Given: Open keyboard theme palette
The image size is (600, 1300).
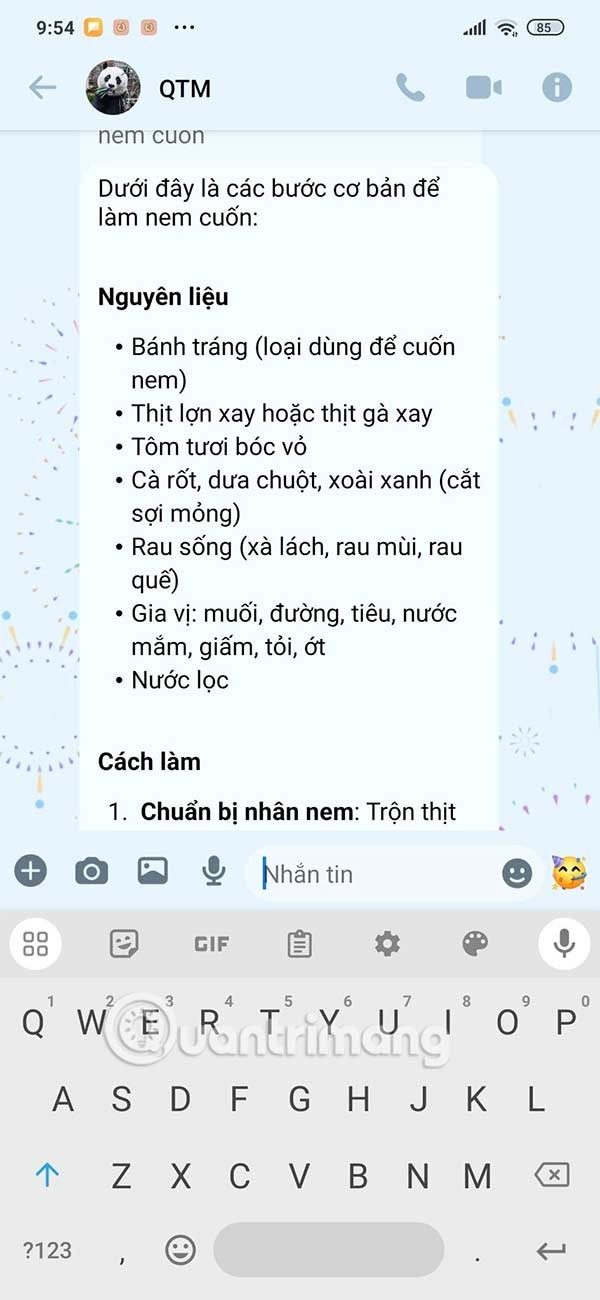Looking at the screenshot, I should coord(476,943).
